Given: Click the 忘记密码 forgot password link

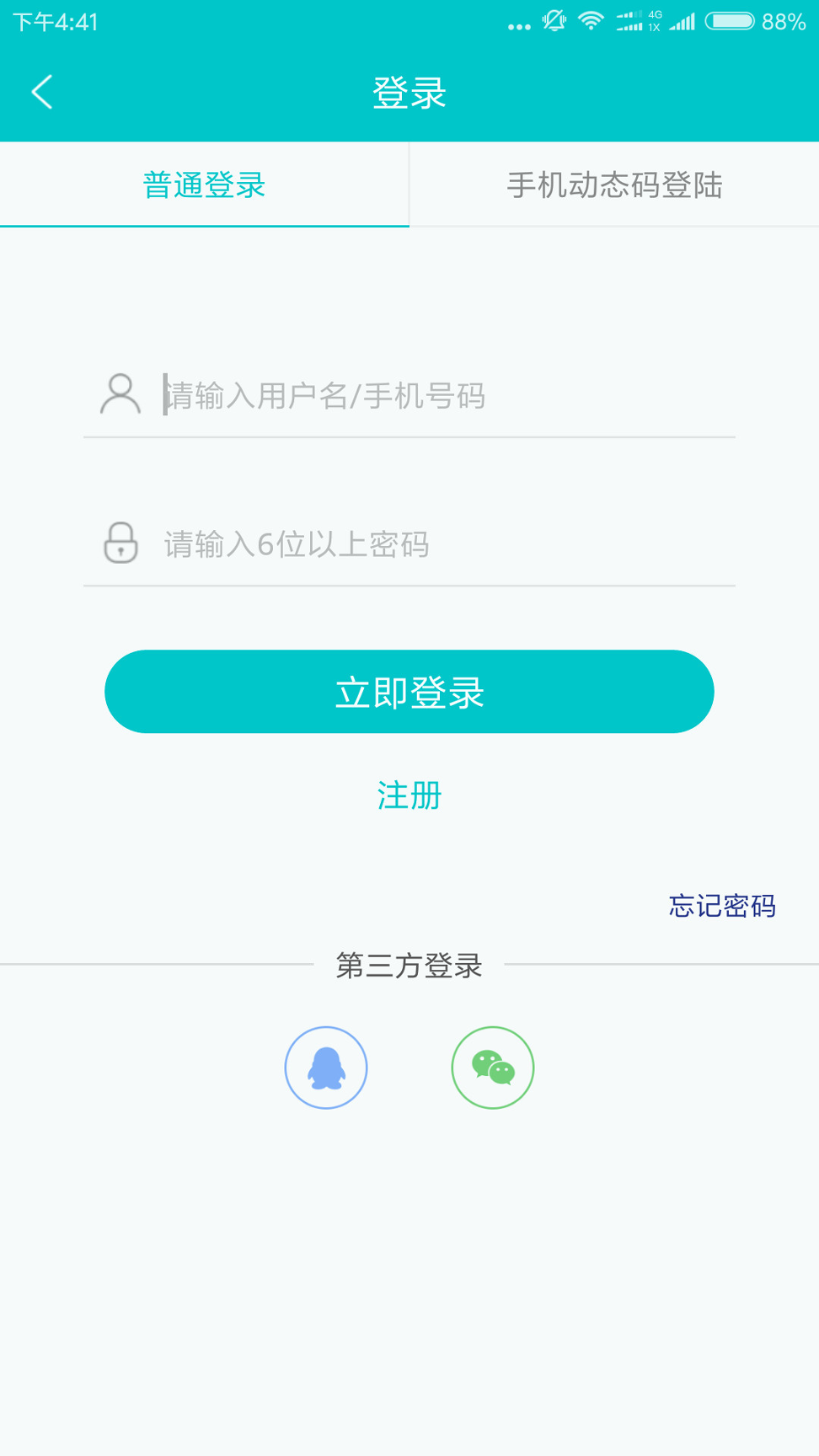Looking at the screenshot, I should pyautogui.click(x=721, y=906).
